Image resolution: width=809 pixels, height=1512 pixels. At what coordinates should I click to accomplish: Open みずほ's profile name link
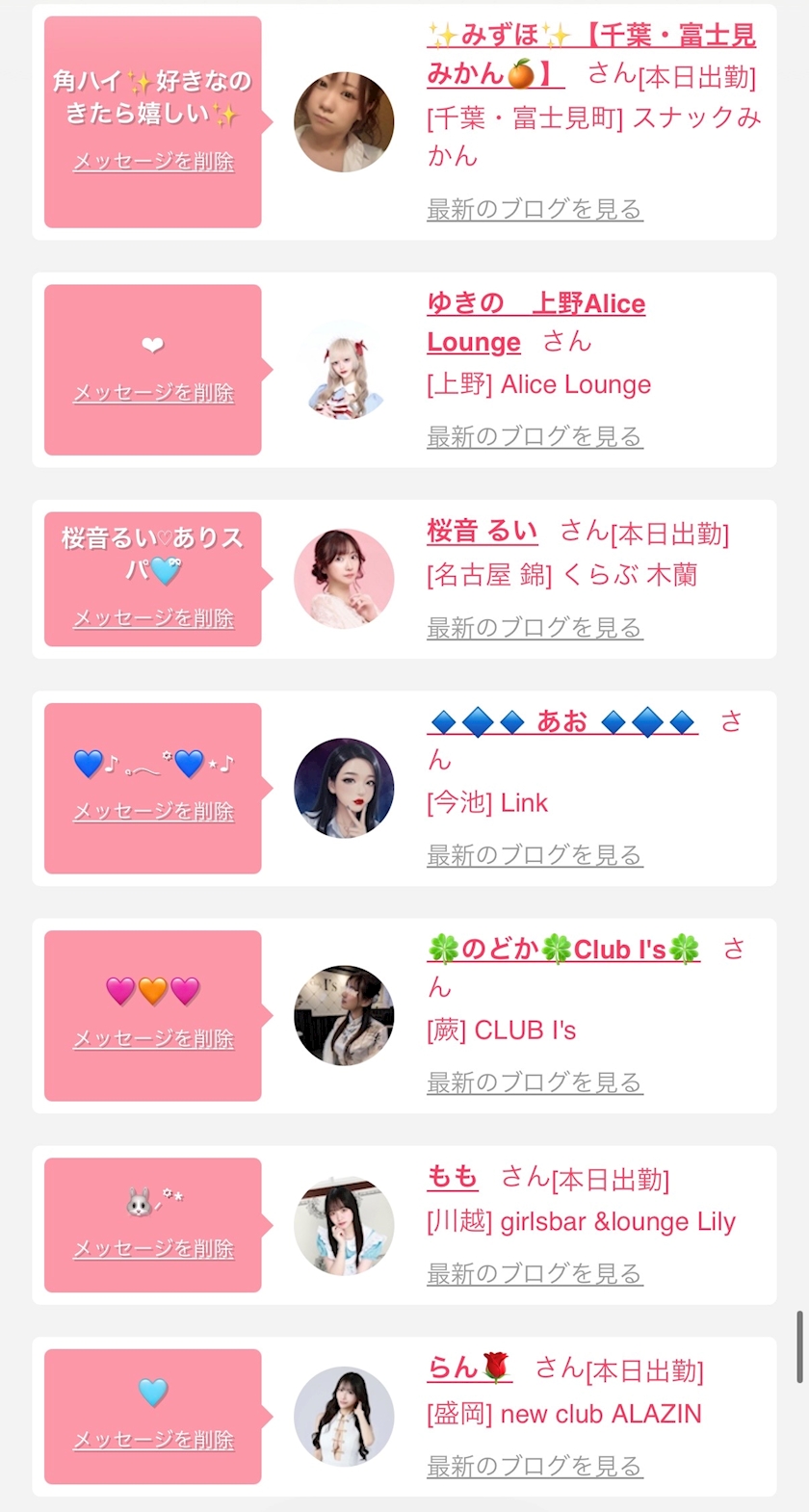coord(590,54)
